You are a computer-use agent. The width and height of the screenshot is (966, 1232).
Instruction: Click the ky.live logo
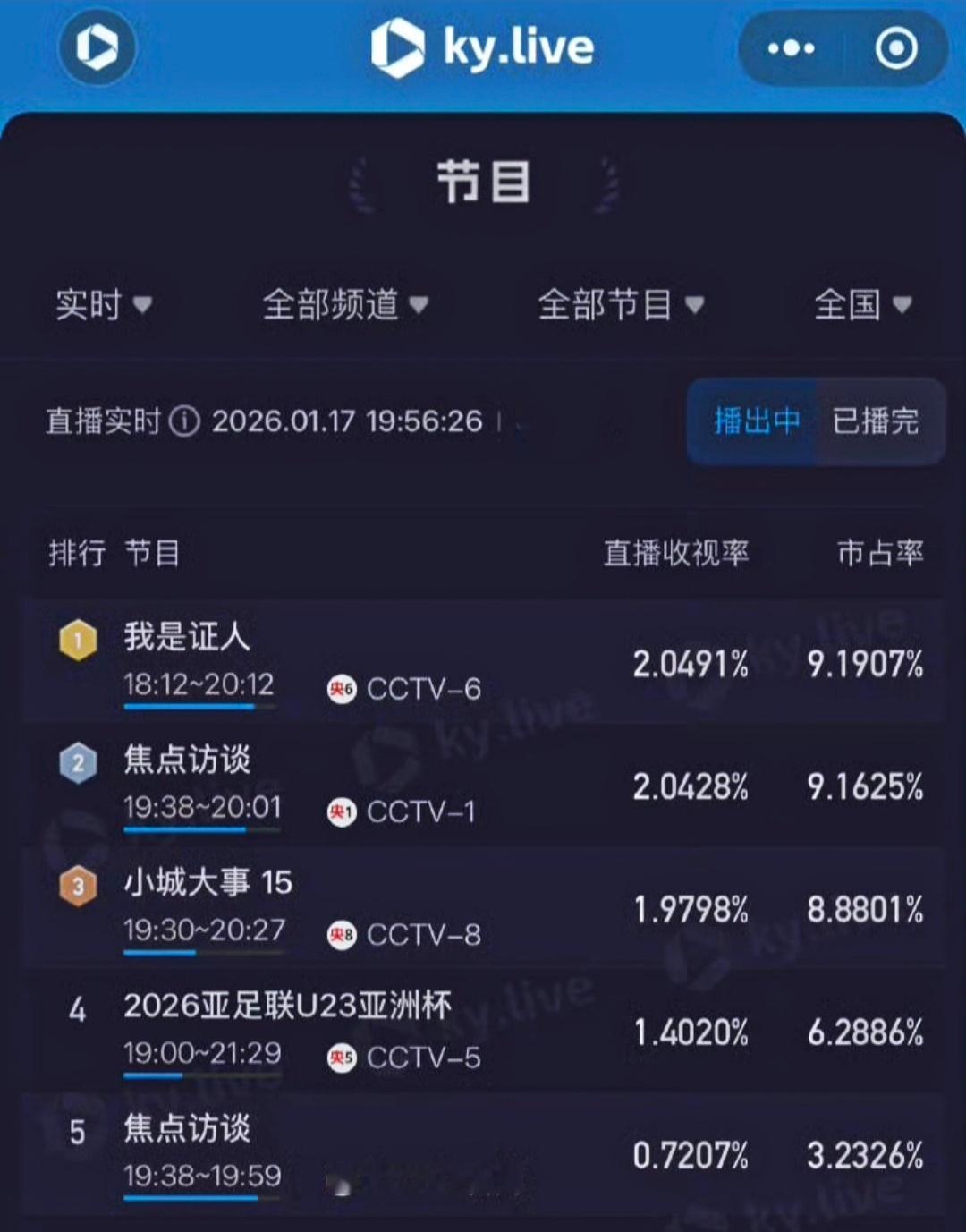click(x=483, y=48)
